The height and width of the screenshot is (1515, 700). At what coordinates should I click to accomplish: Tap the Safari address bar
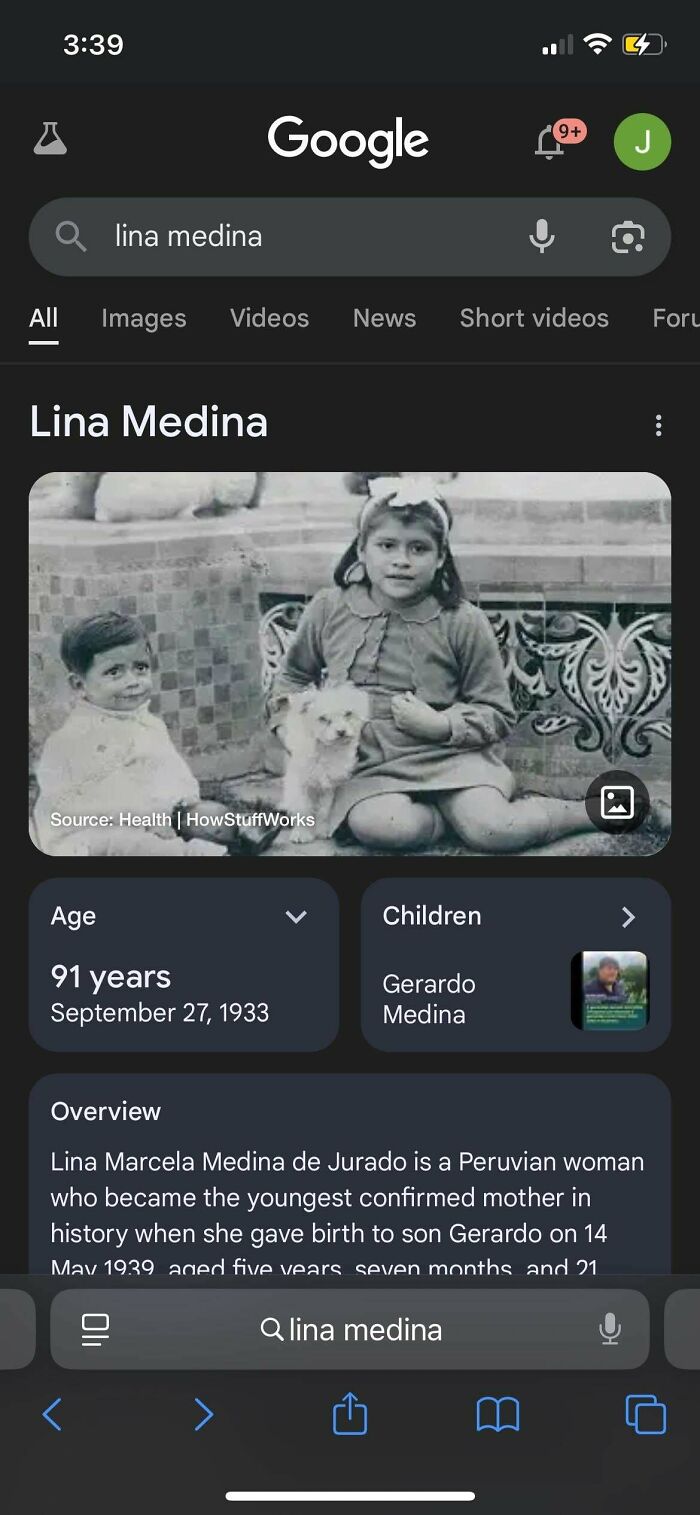click(350, 1329)
